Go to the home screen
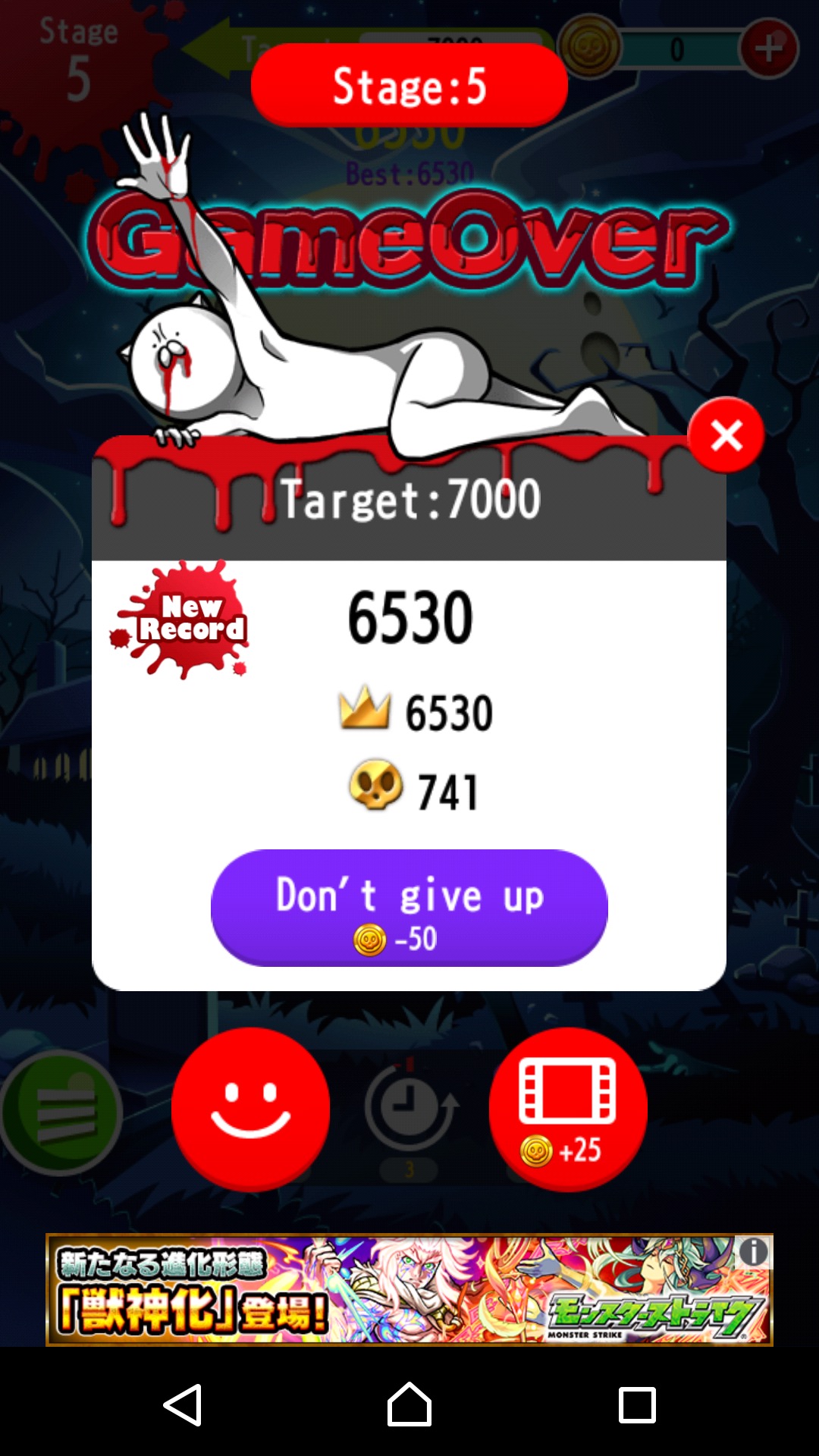The image size is (819, 1456). pos(409,1404)
